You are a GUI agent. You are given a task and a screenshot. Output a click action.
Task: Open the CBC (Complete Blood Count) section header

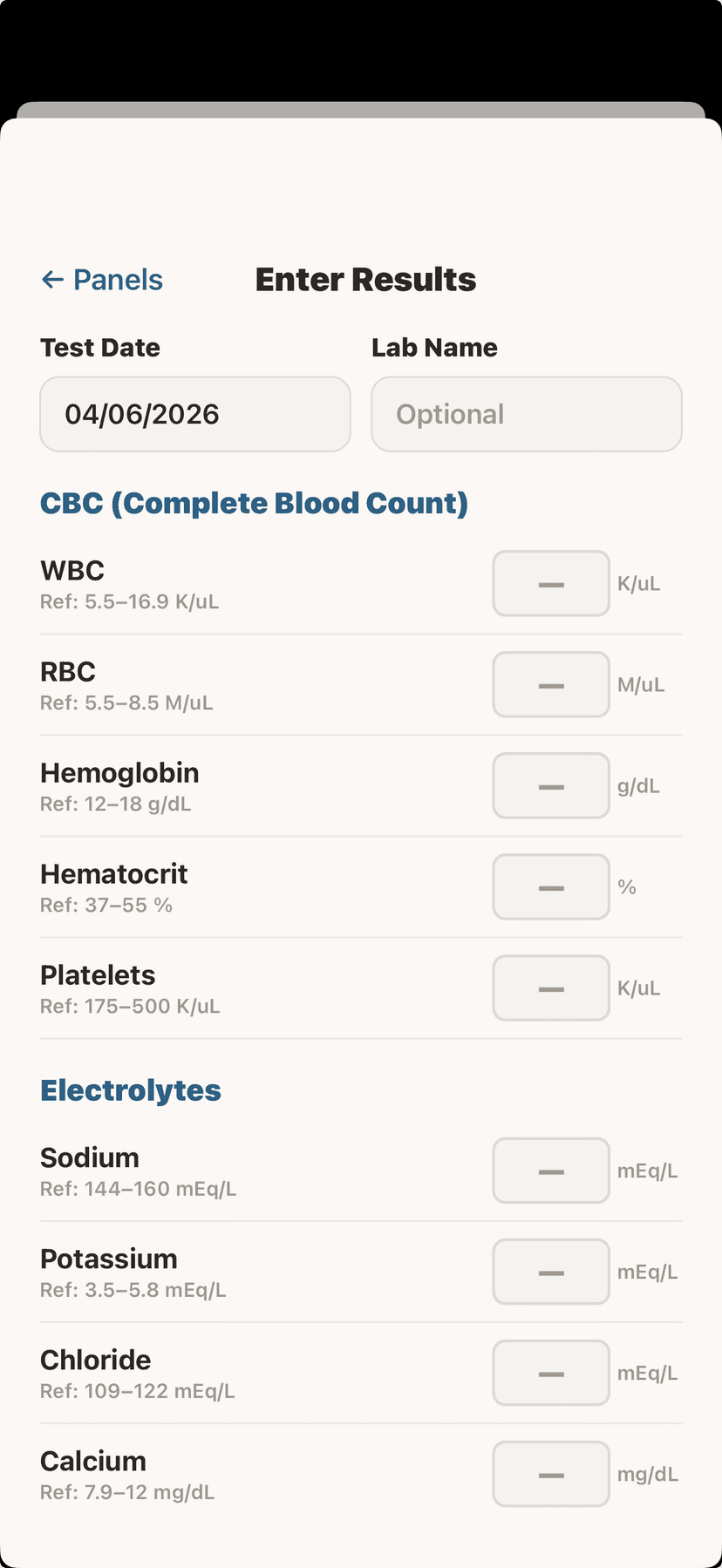(x=254, y=503)
